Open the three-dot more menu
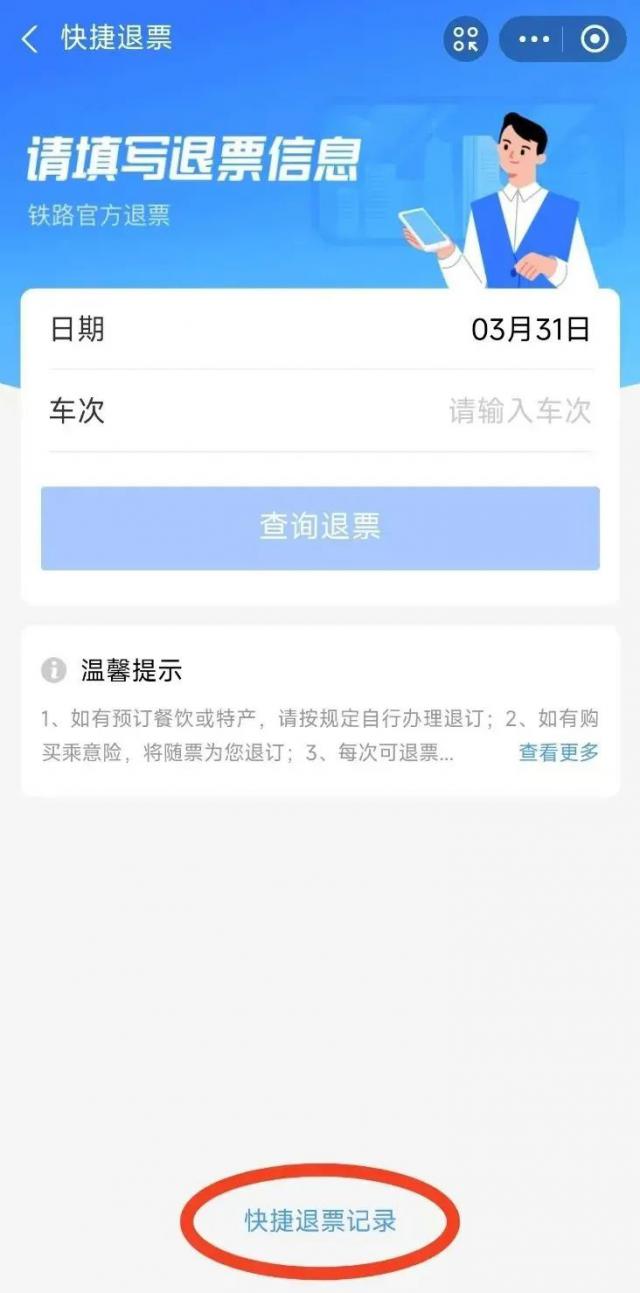Image resolution: width=640 pixels, height=1293 pixels. (x=534, y=39)
